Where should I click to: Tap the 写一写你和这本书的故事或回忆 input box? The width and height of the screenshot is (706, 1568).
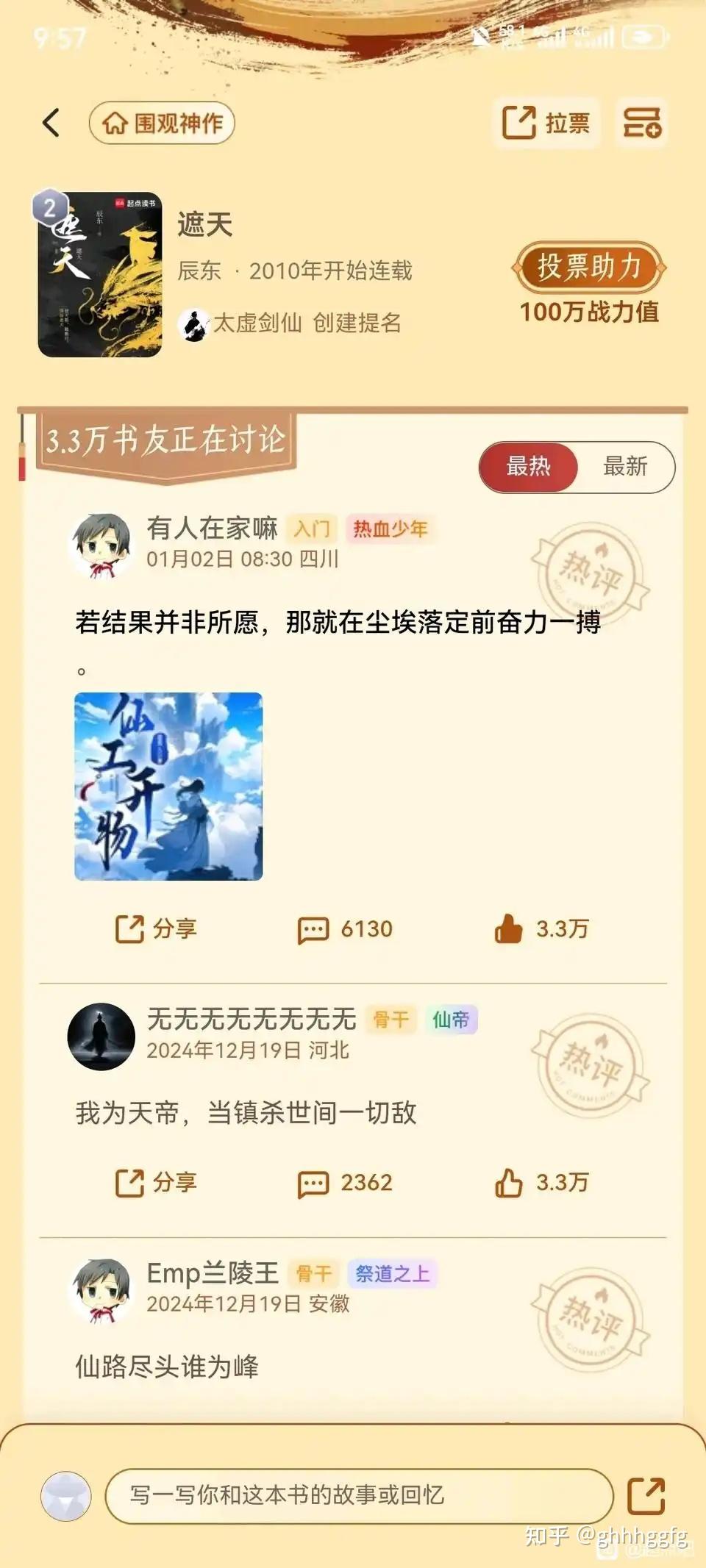[x=359, y=1495]
